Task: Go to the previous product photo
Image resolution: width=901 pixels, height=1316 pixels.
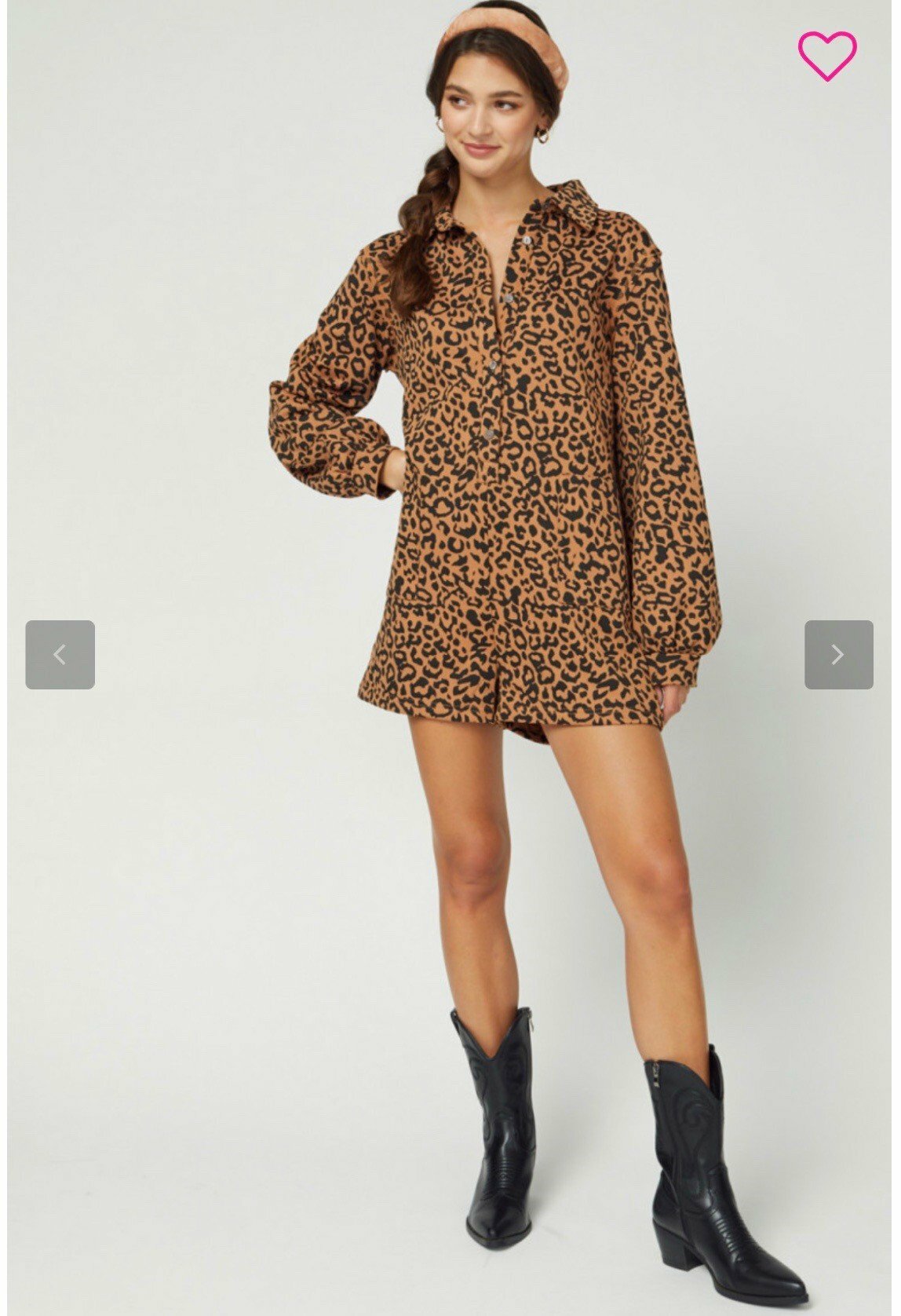Action: click(60, 655)
